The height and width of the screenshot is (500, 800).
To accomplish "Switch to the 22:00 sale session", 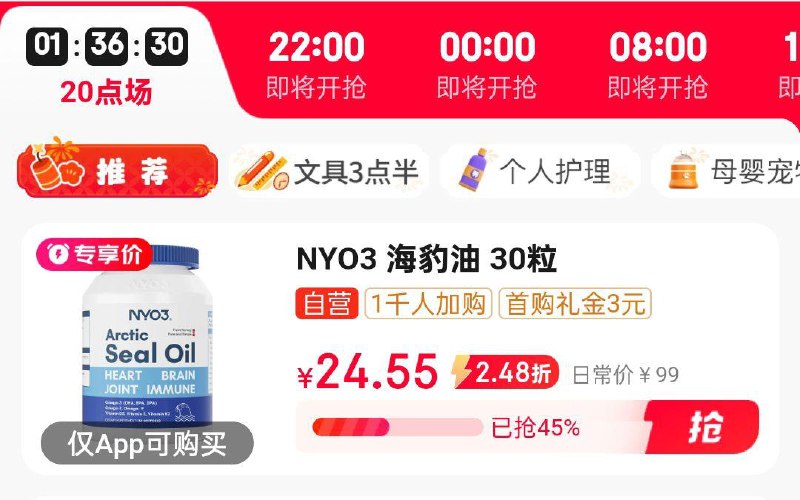I will click(x=316, y=66).
